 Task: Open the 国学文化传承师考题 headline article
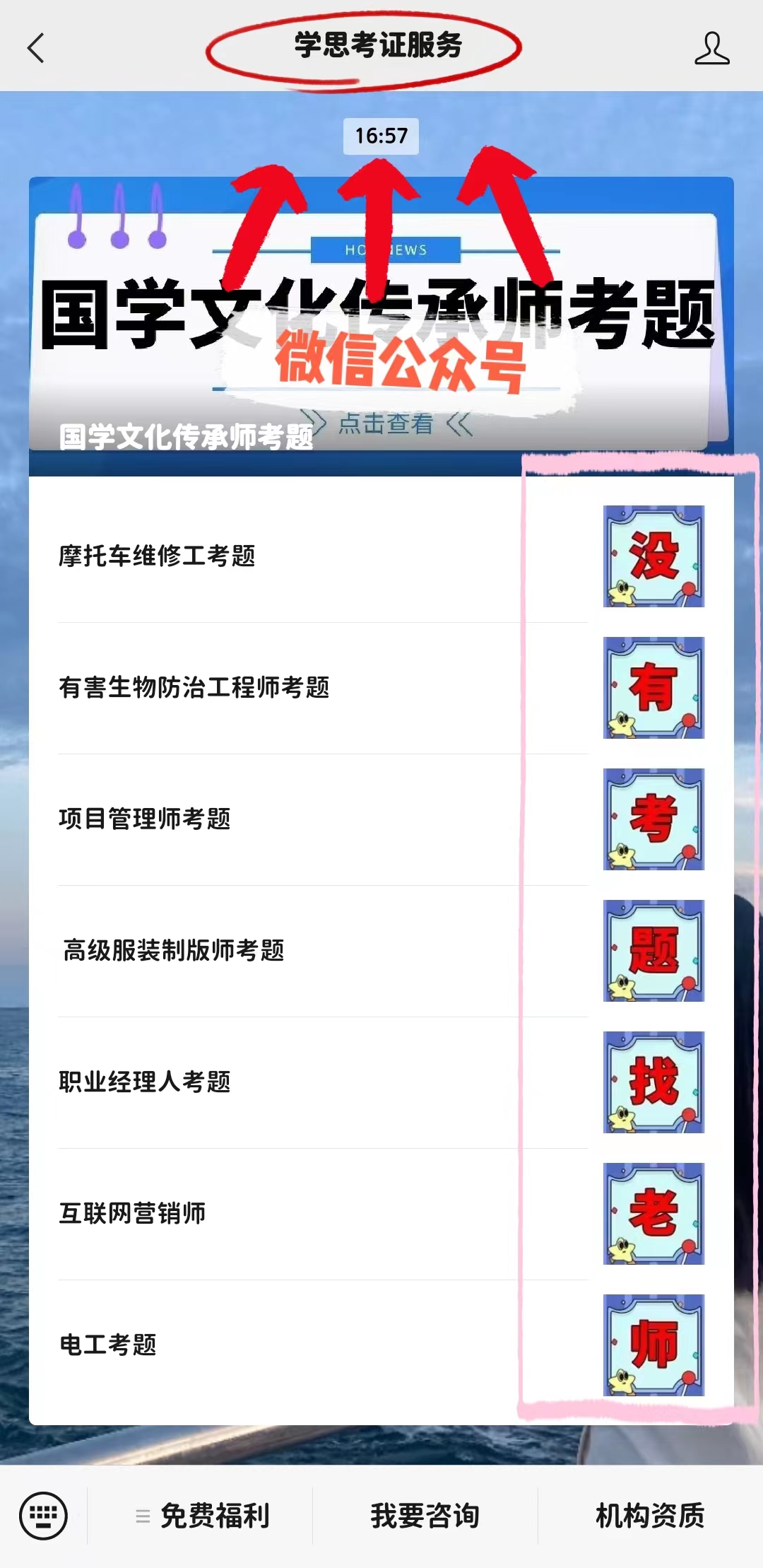point(381,327)
